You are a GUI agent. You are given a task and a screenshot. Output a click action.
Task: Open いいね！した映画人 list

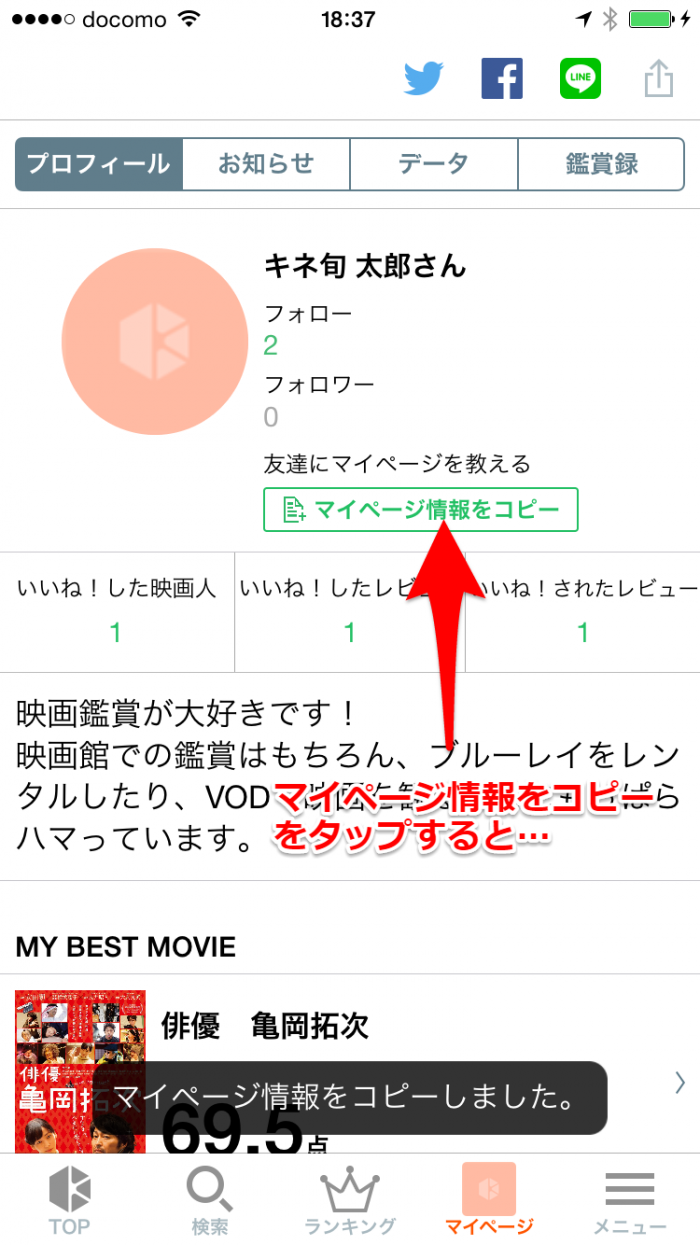pyautogui.click(x=116, y=611)
